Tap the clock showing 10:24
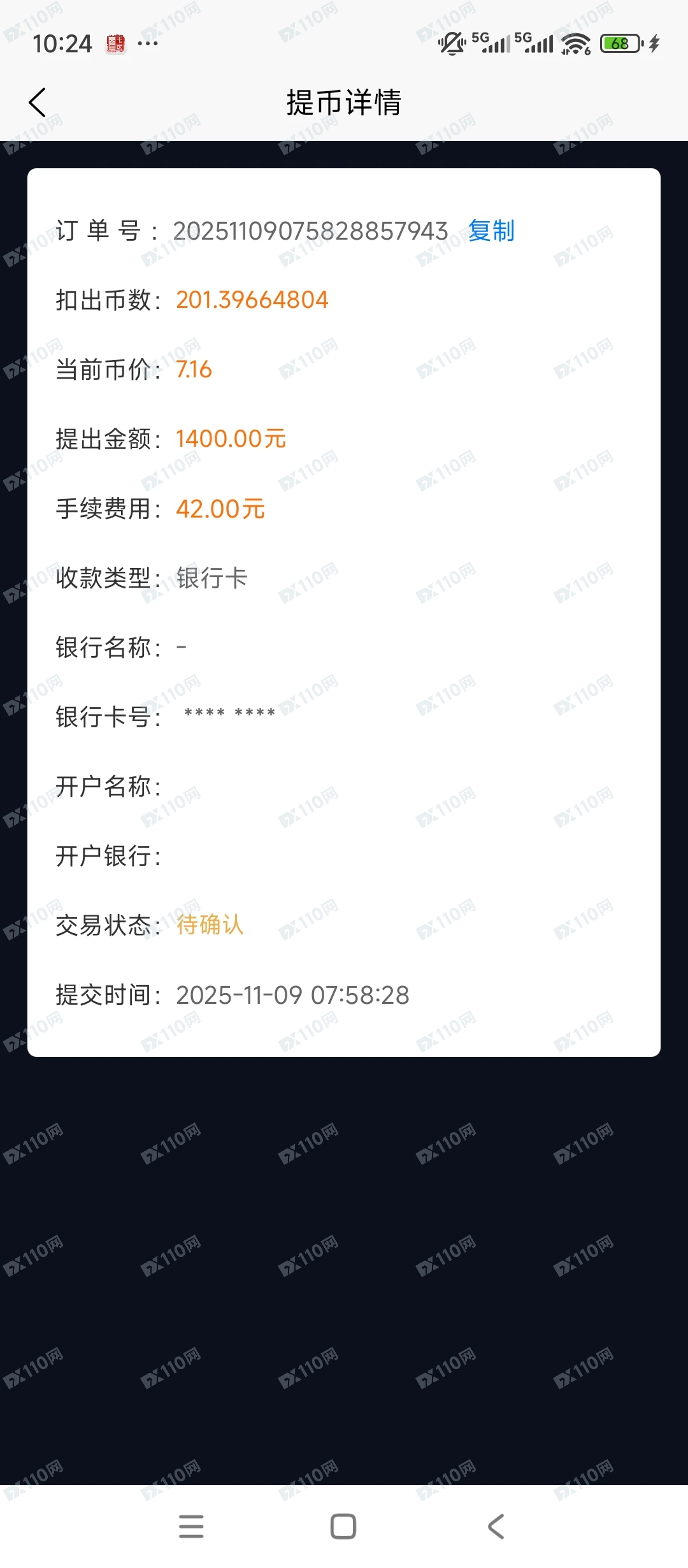This screenshot has width=688, height=1568. 64,43
